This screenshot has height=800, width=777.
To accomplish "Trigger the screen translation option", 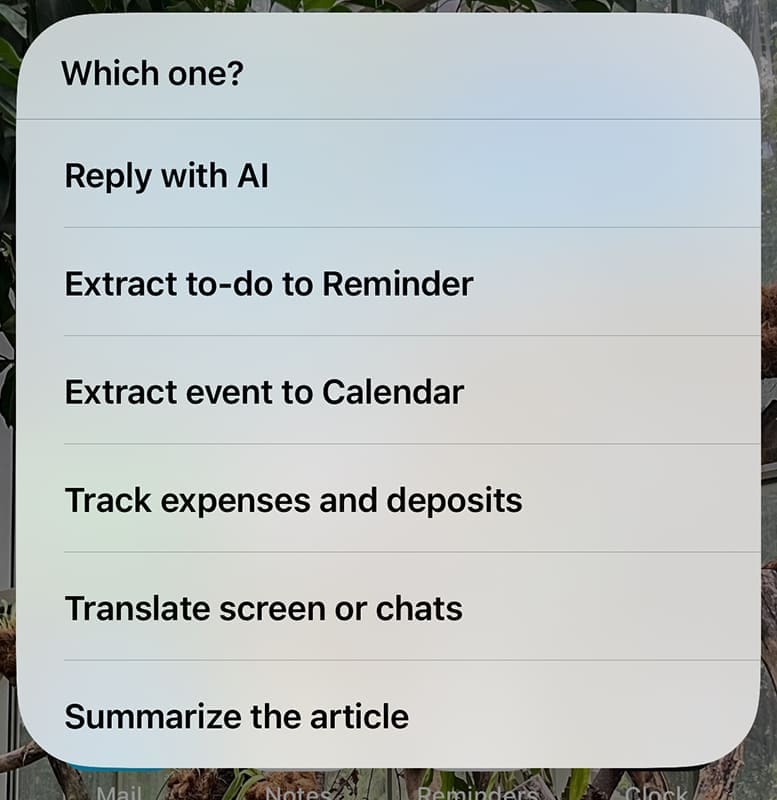I will [x=388, y=608].
